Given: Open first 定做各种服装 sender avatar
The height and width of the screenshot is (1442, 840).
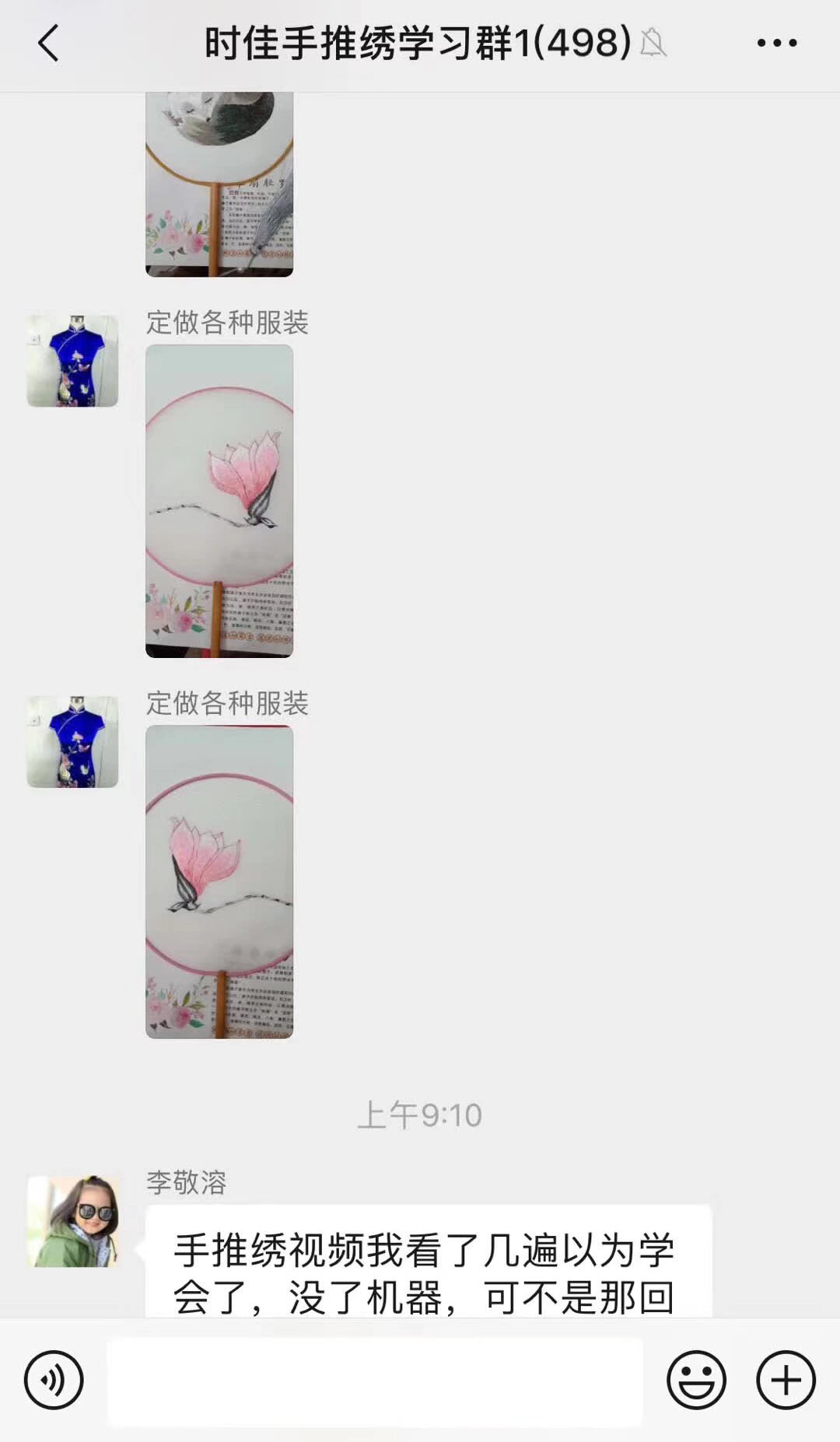Looking at the screenshot, I should pyautogui.click(x=73, y=361).
